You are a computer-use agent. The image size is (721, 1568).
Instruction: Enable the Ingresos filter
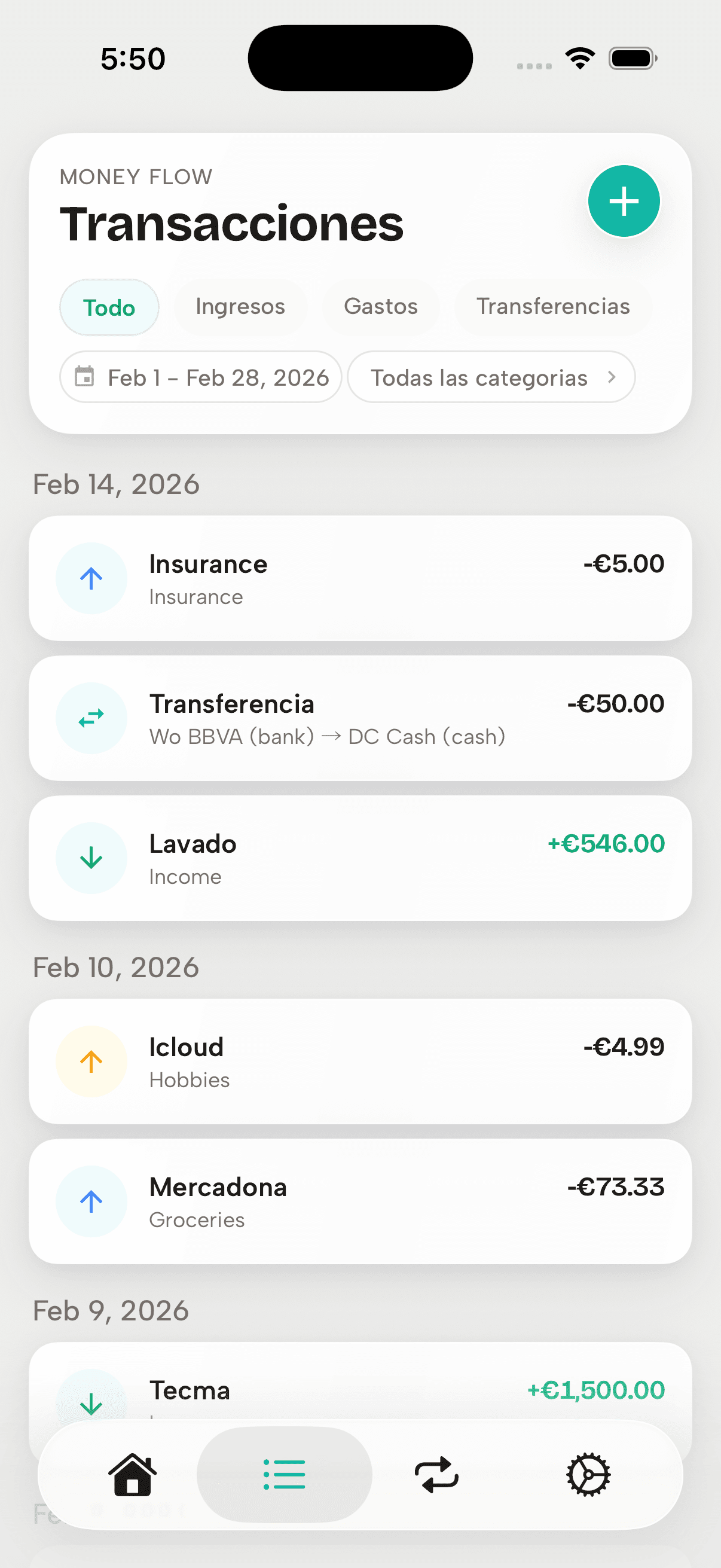coord(240,307)
